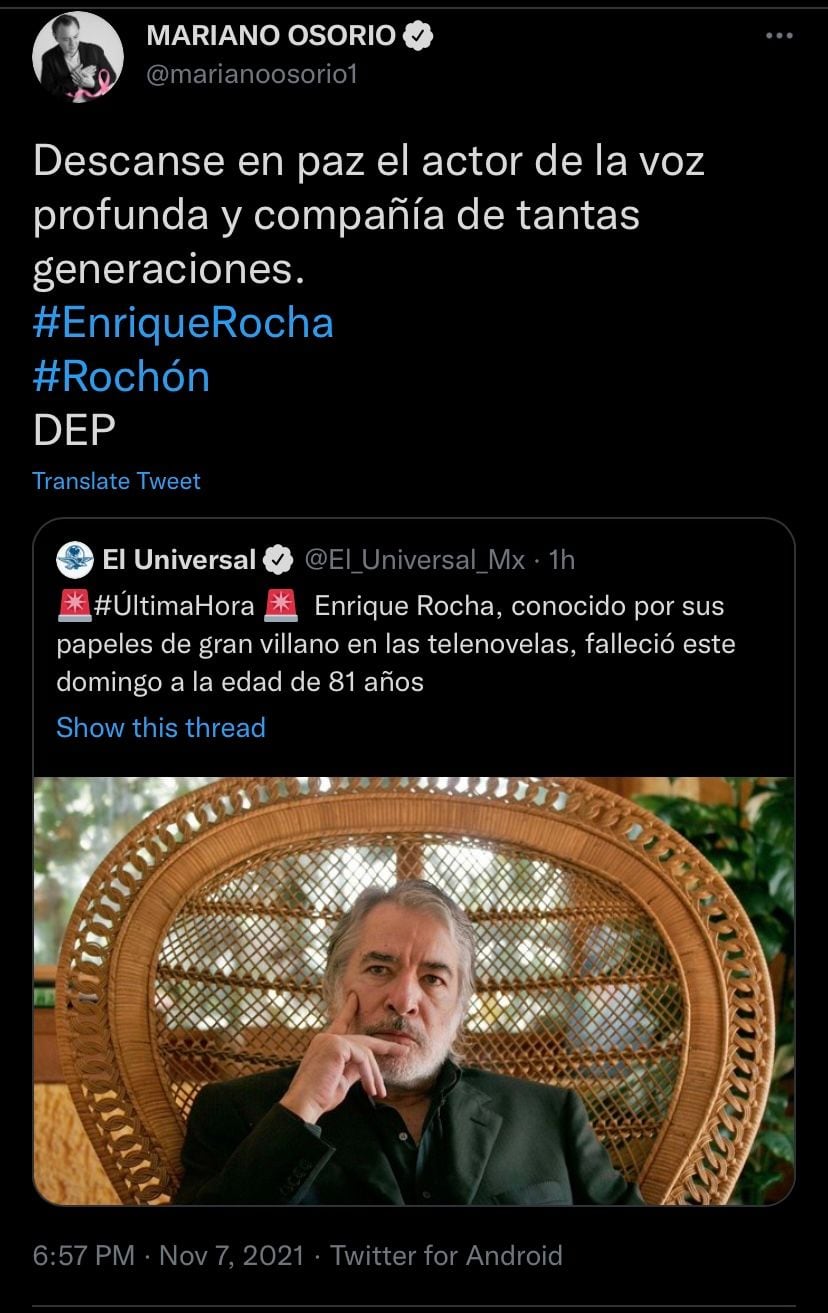This screenshot has width=828, height=1313.
Task: Translate this tweet
Action: point(116,481)
